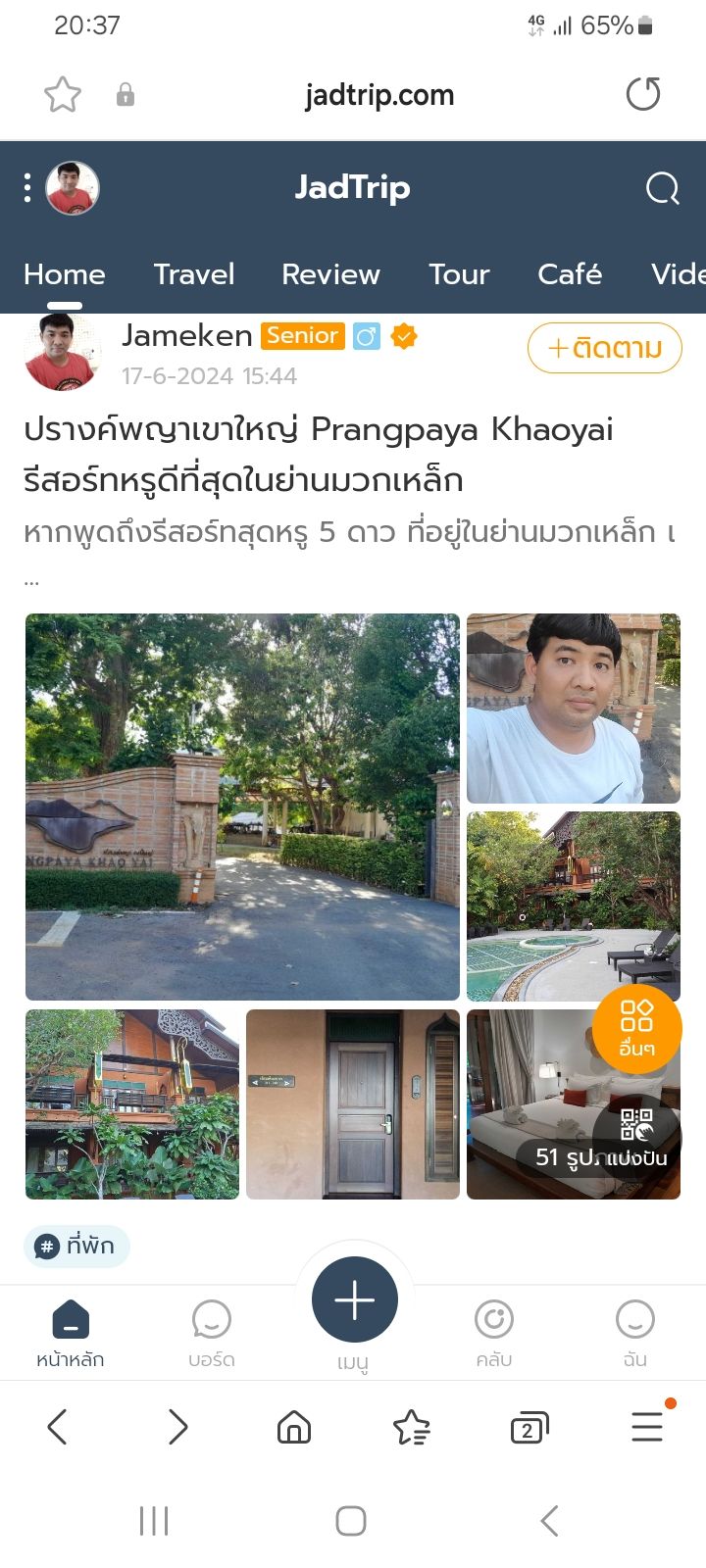View the resort entrance gate photo
706x1568 pixels.
coord(242,807)
